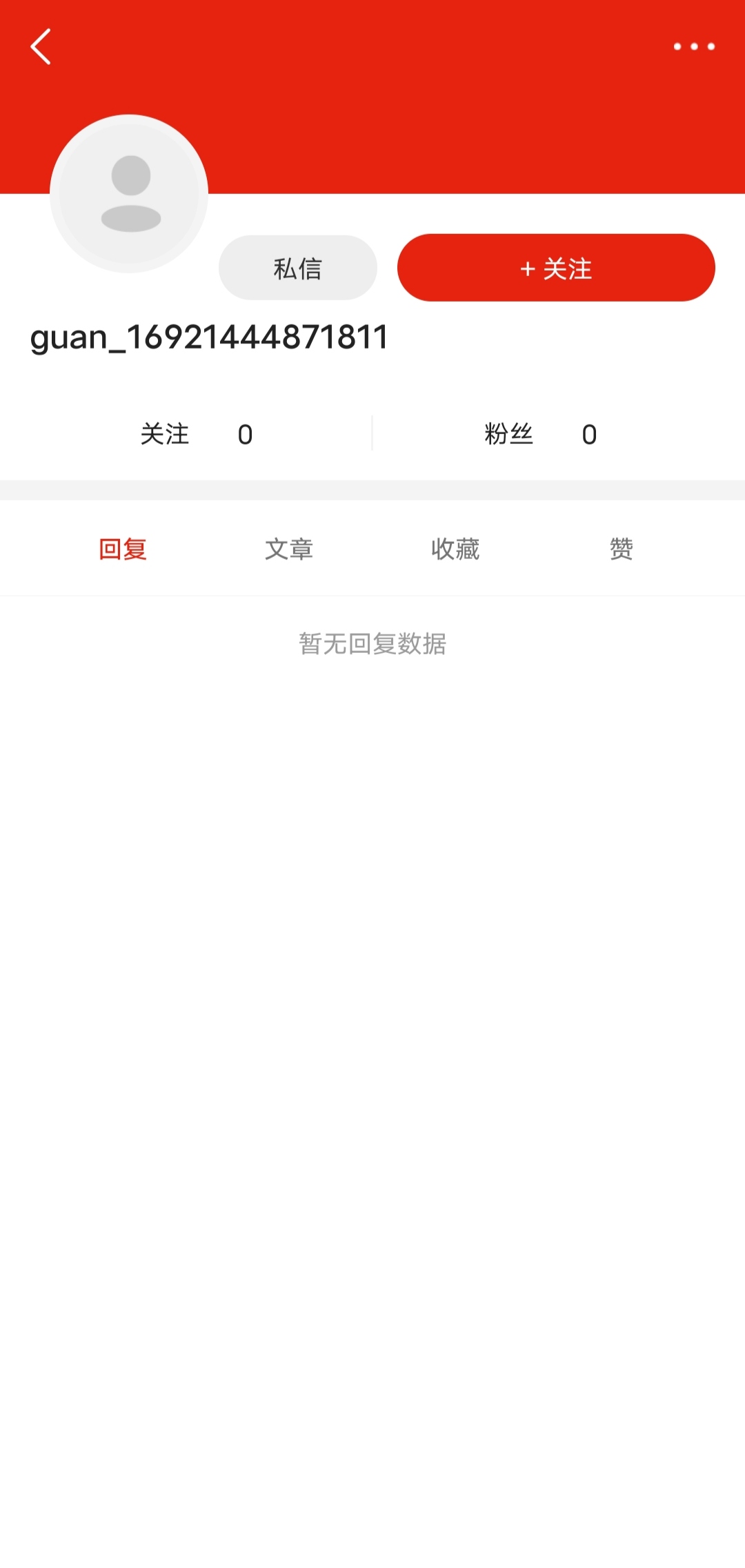
Task: Follow this user with + 关注
Action: [556, 268]
